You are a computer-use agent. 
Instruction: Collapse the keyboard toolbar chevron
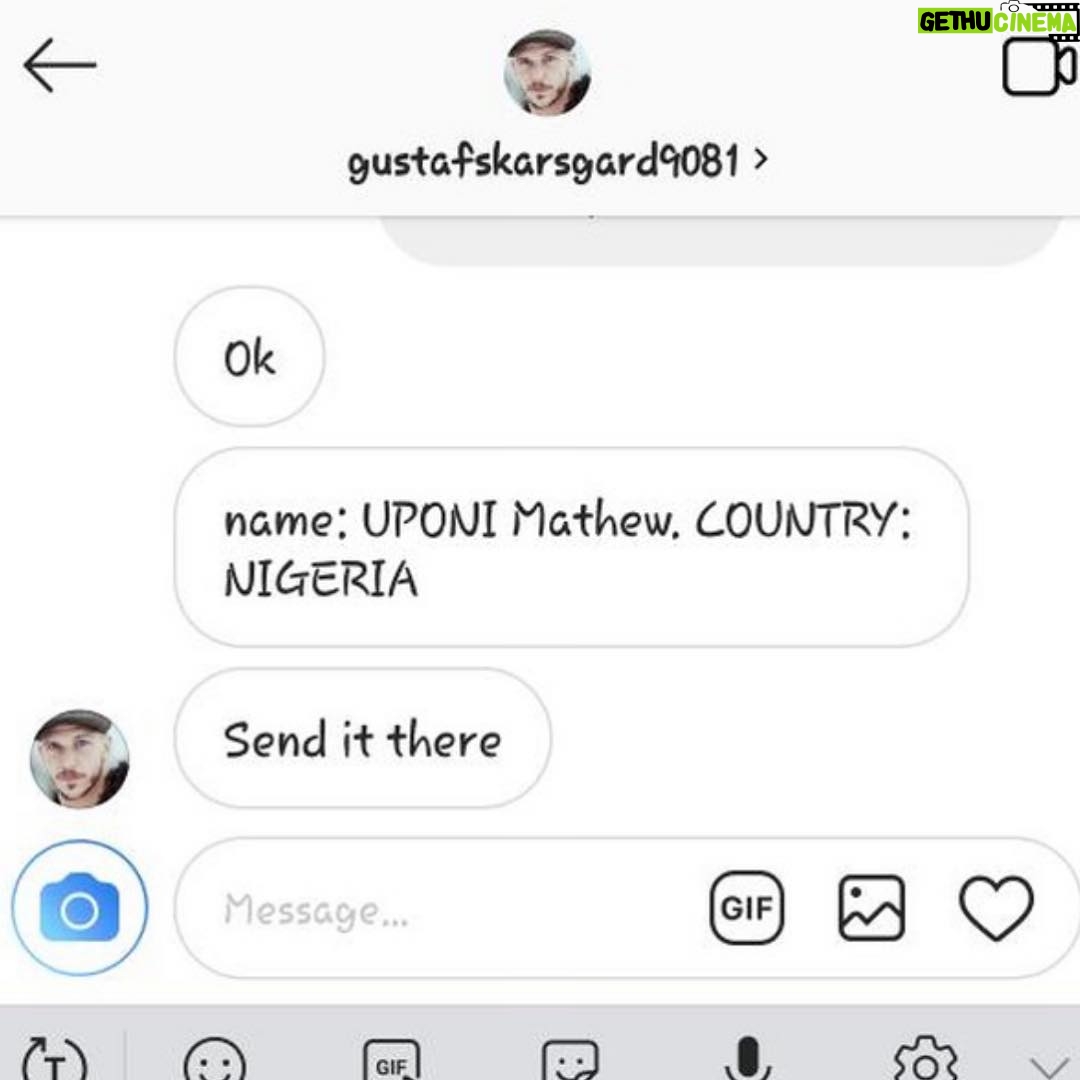[1050, 1066]
